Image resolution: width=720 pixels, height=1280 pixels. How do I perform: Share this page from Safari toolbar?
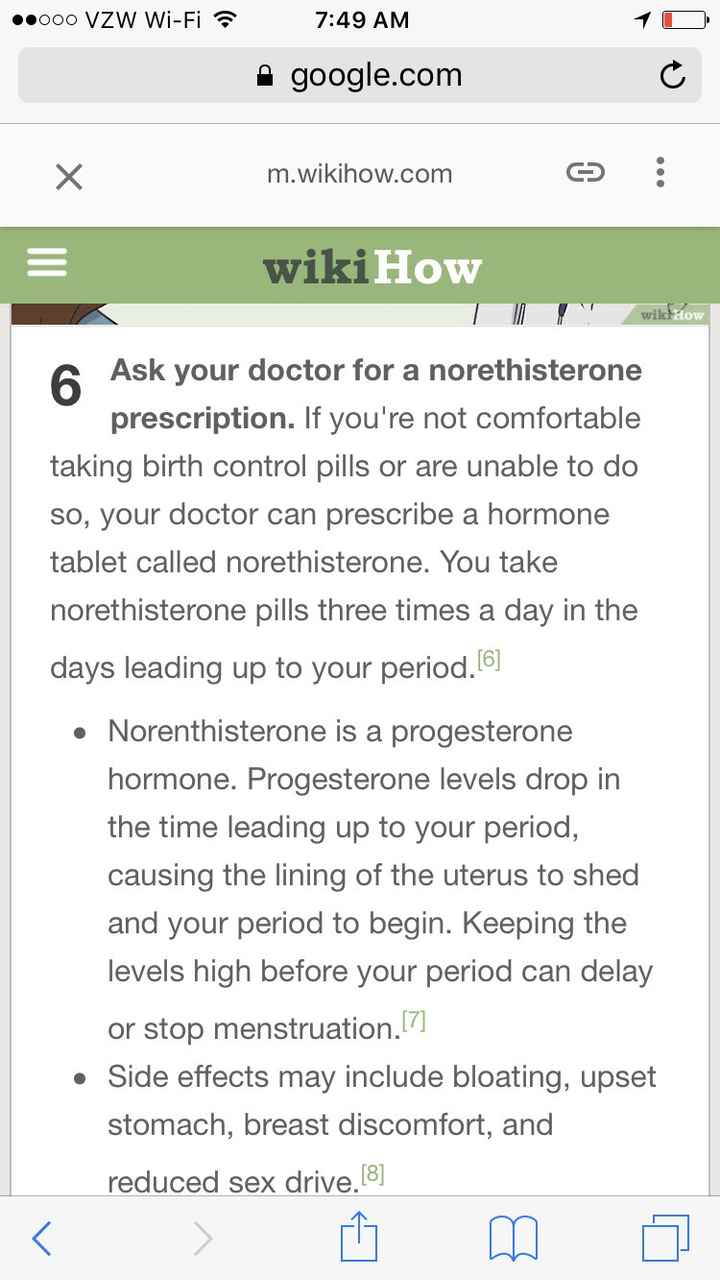tap(359, 1237)
